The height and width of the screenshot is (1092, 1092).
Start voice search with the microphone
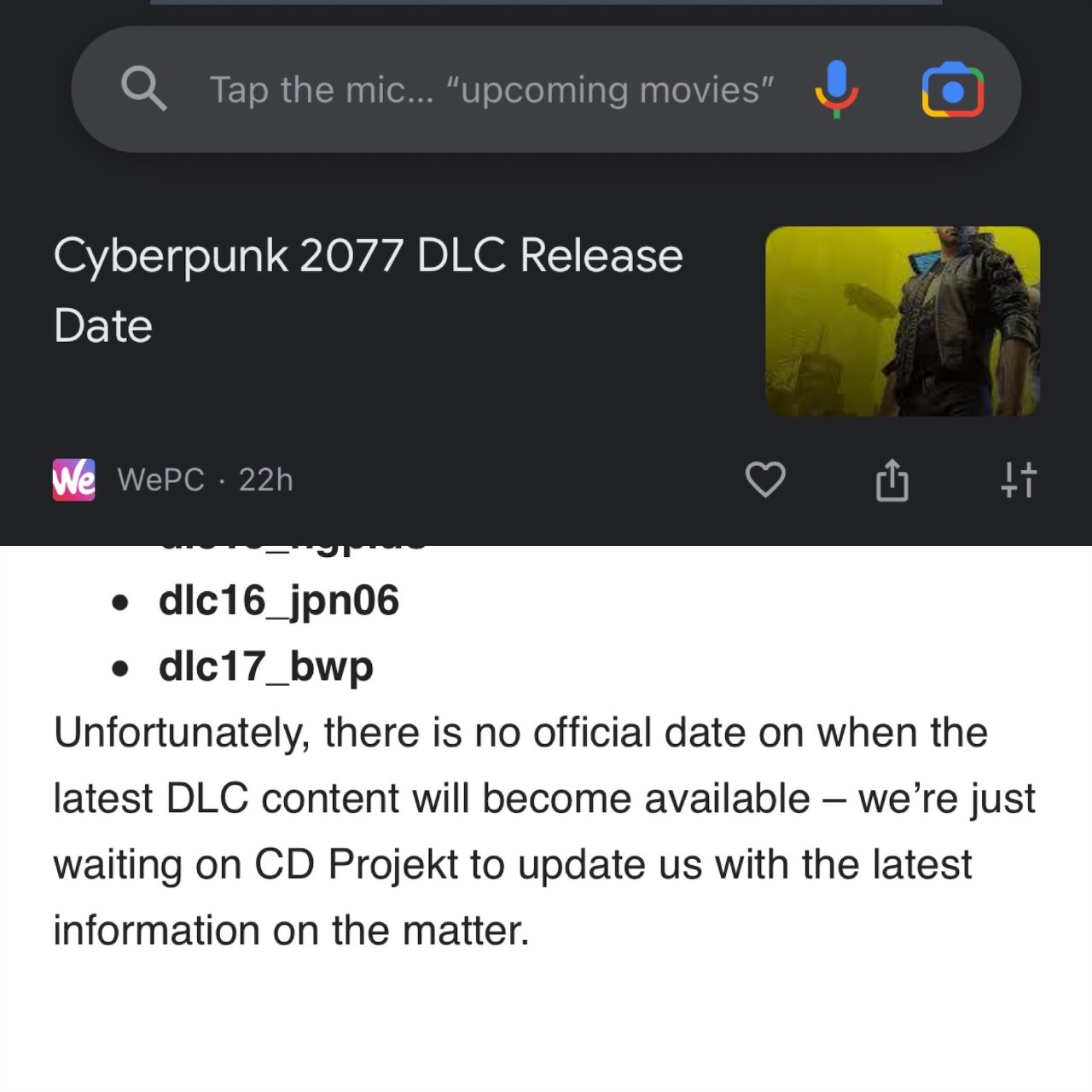[836, 89]
